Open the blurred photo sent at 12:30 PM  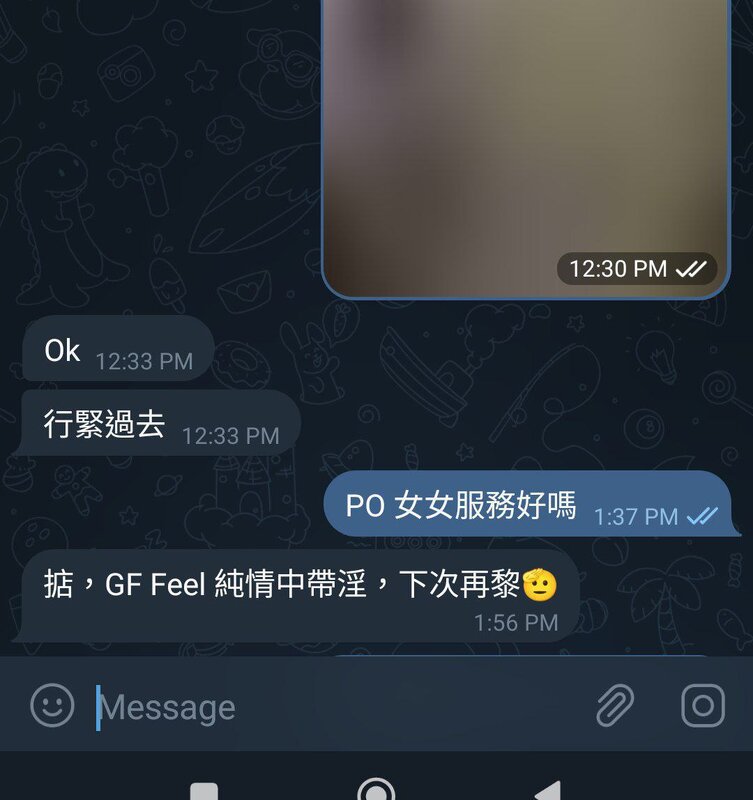tap(525, 140)
